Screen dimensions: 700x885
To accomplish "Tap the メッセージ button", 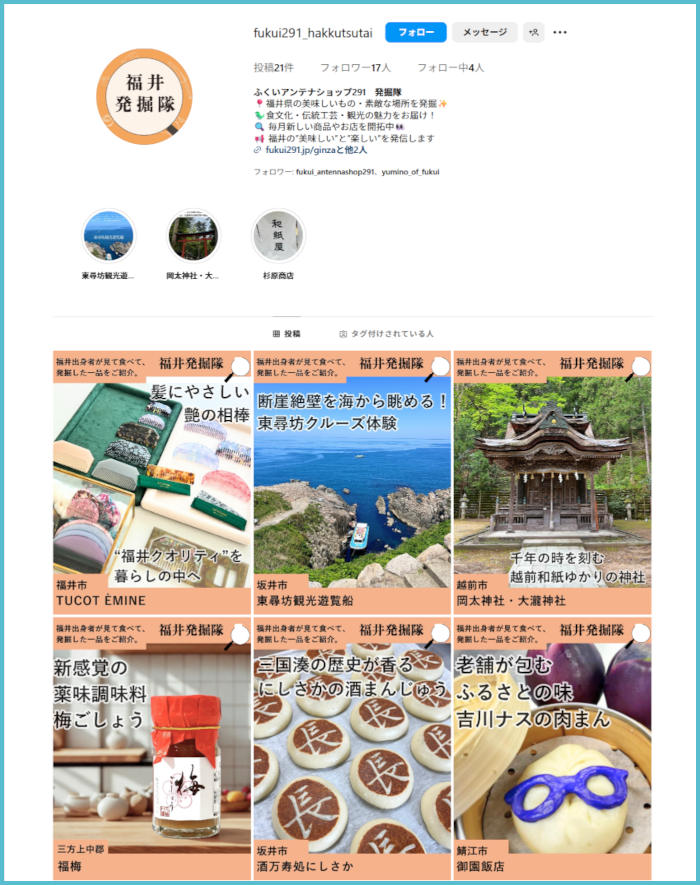I will pos(485,33).
